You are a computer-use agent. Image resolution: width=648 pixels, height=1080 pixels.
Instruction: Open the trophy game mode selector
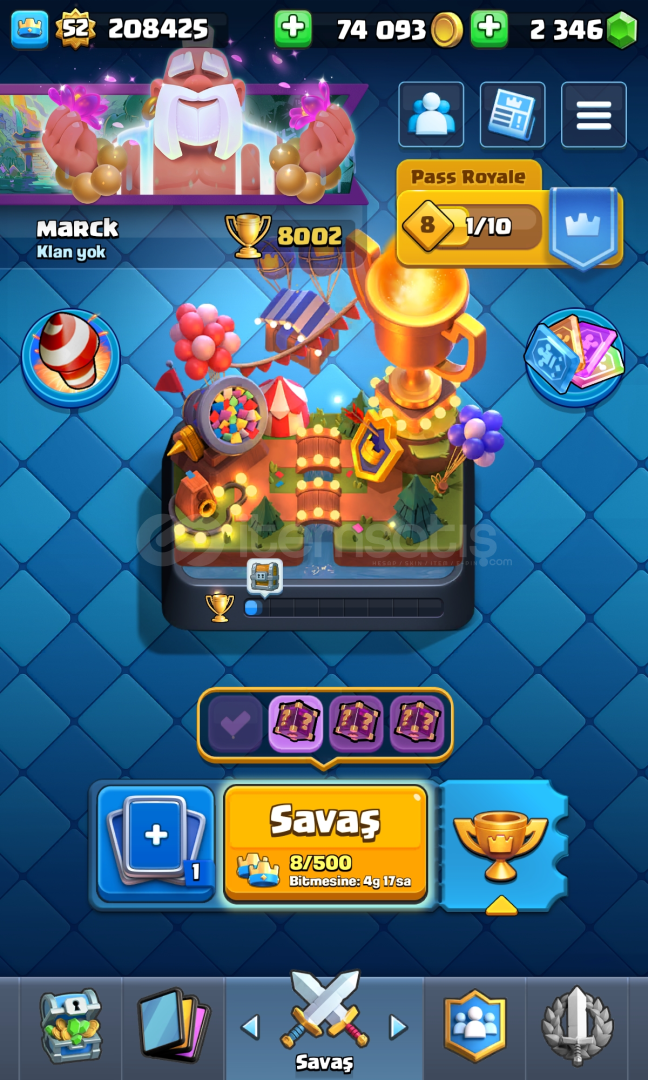501,846
